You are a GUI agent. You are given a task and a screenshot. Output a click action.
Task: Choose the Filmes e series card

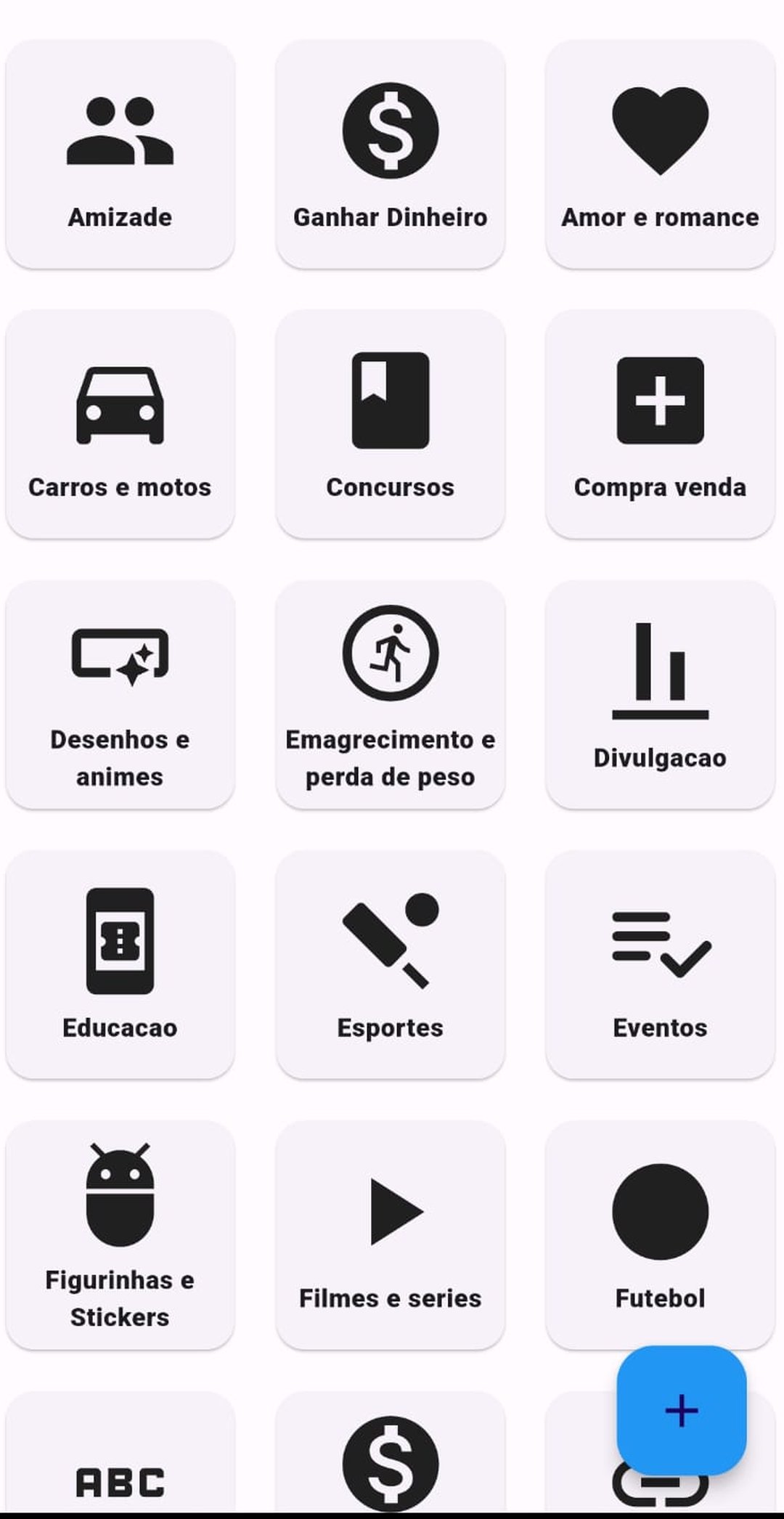click(390, 1234)
